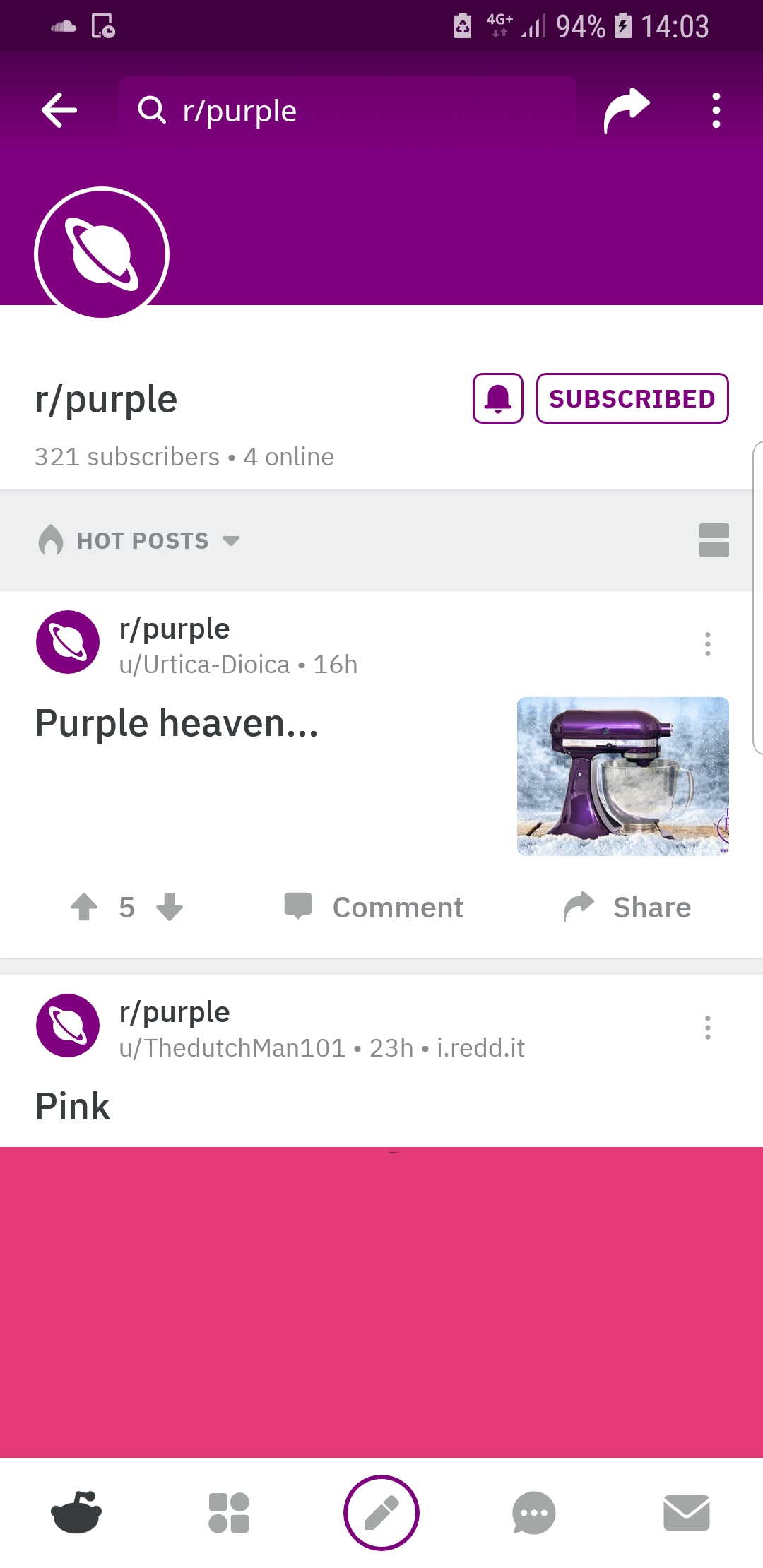Image resolution: width=763 pixels, height=1568 pixels.
Task: Open overflow menu on the Purple heaven post
Action: click(x=708, y=643)
